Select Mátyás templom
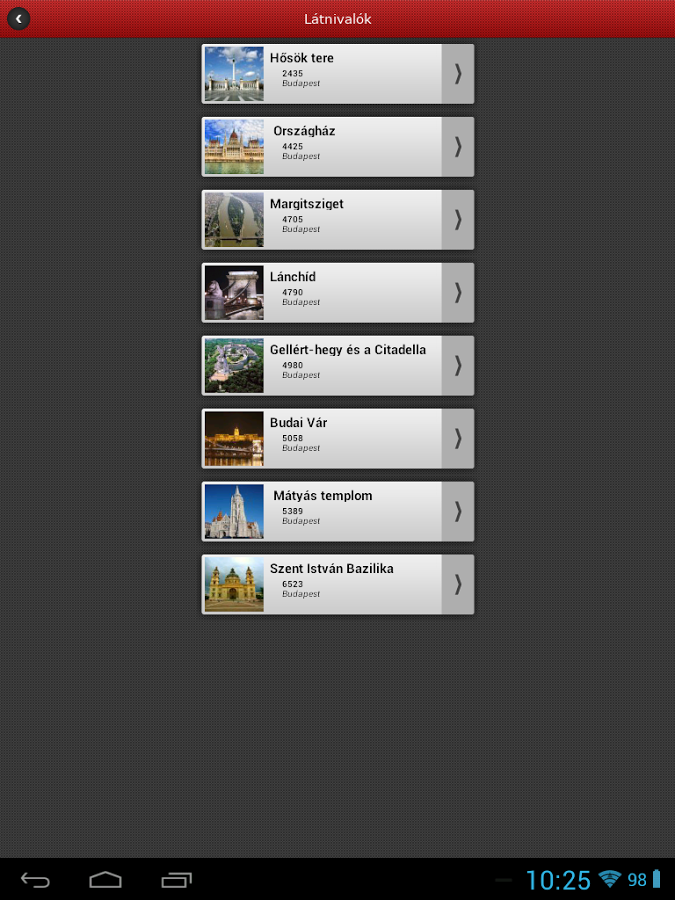 [x=337, y=512]
